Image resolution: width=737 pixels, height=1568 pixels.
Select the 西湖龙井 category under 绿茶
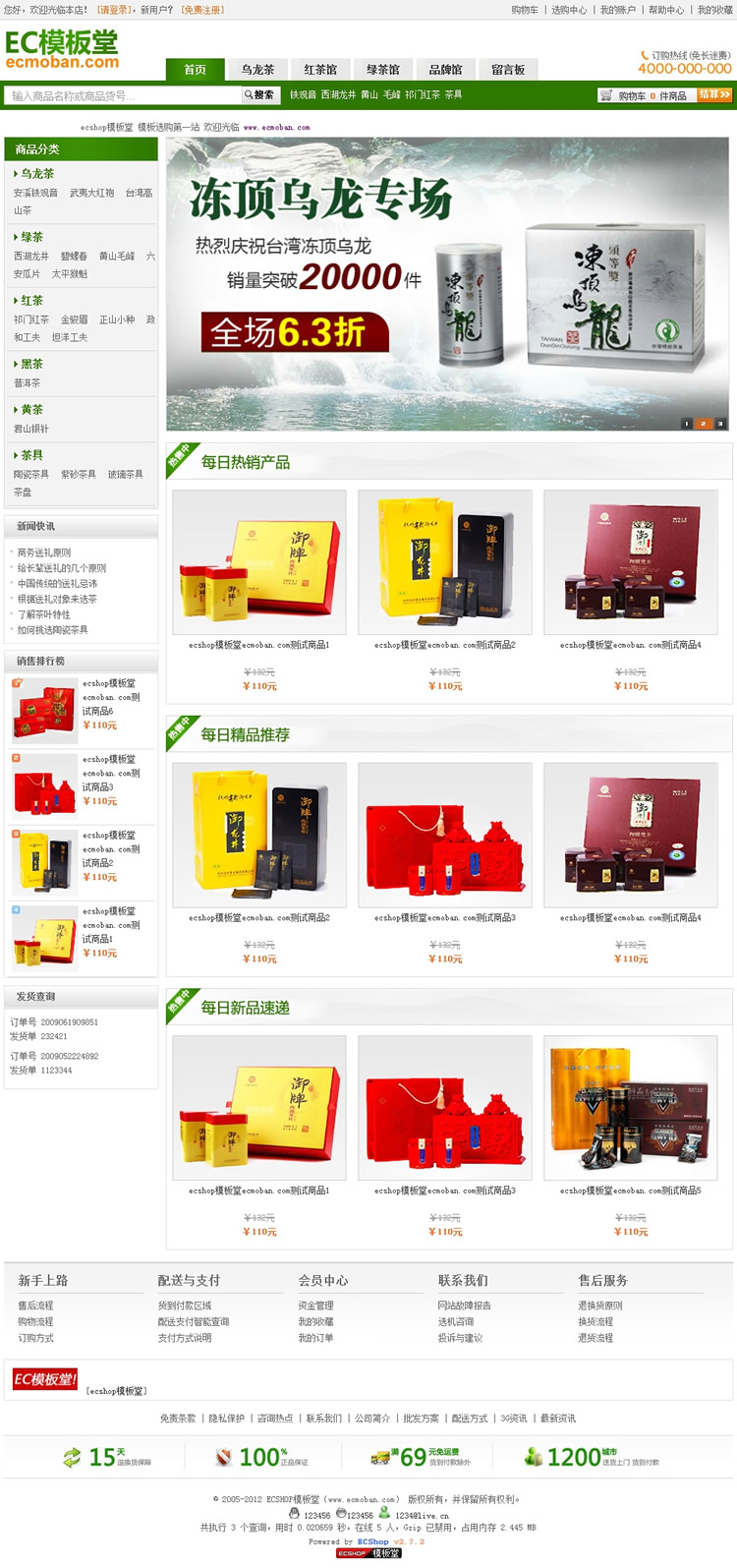(31, 257)
